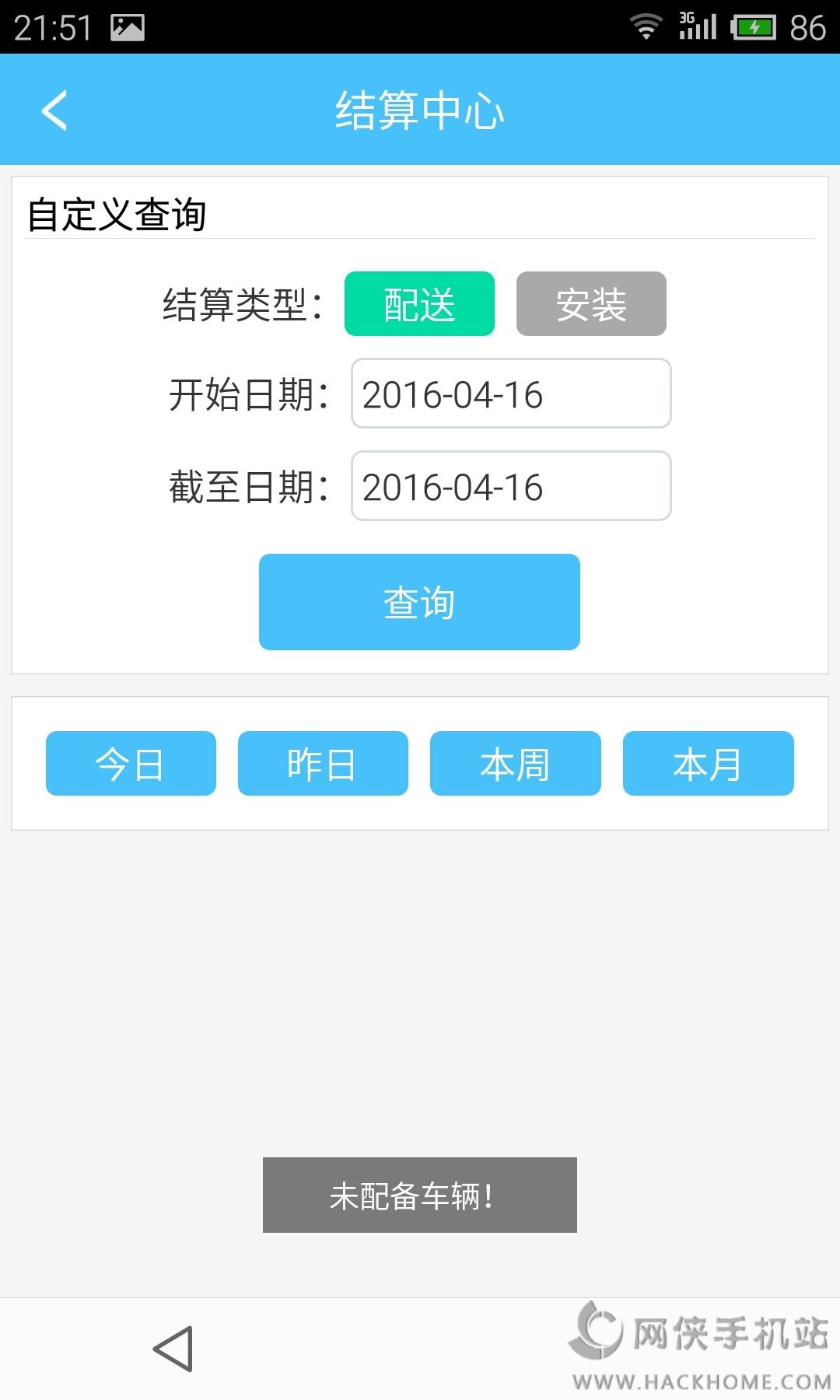Open the 开始日期 date field
Screen dimensions: 840x1400
click(511, 394)
